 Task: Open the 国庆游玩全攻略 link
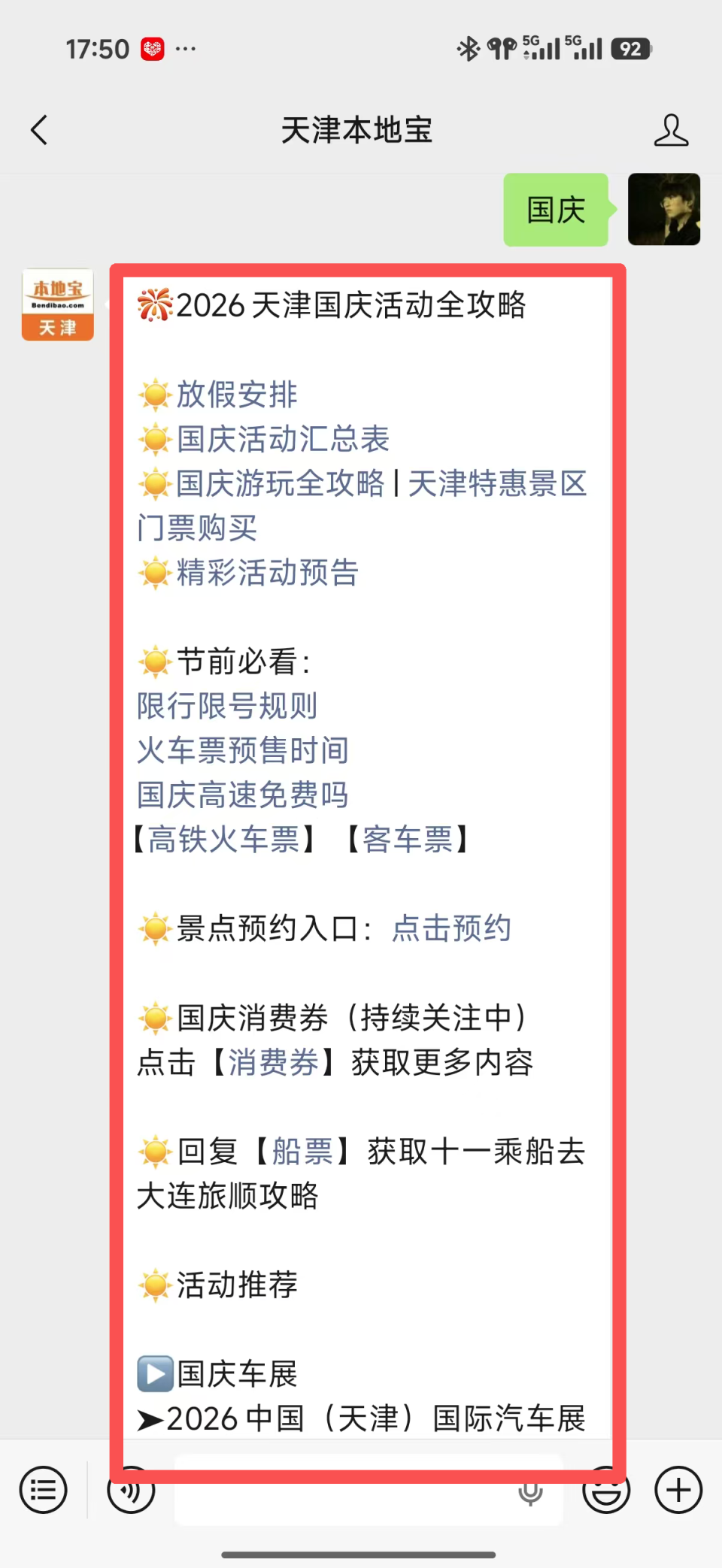281,483
